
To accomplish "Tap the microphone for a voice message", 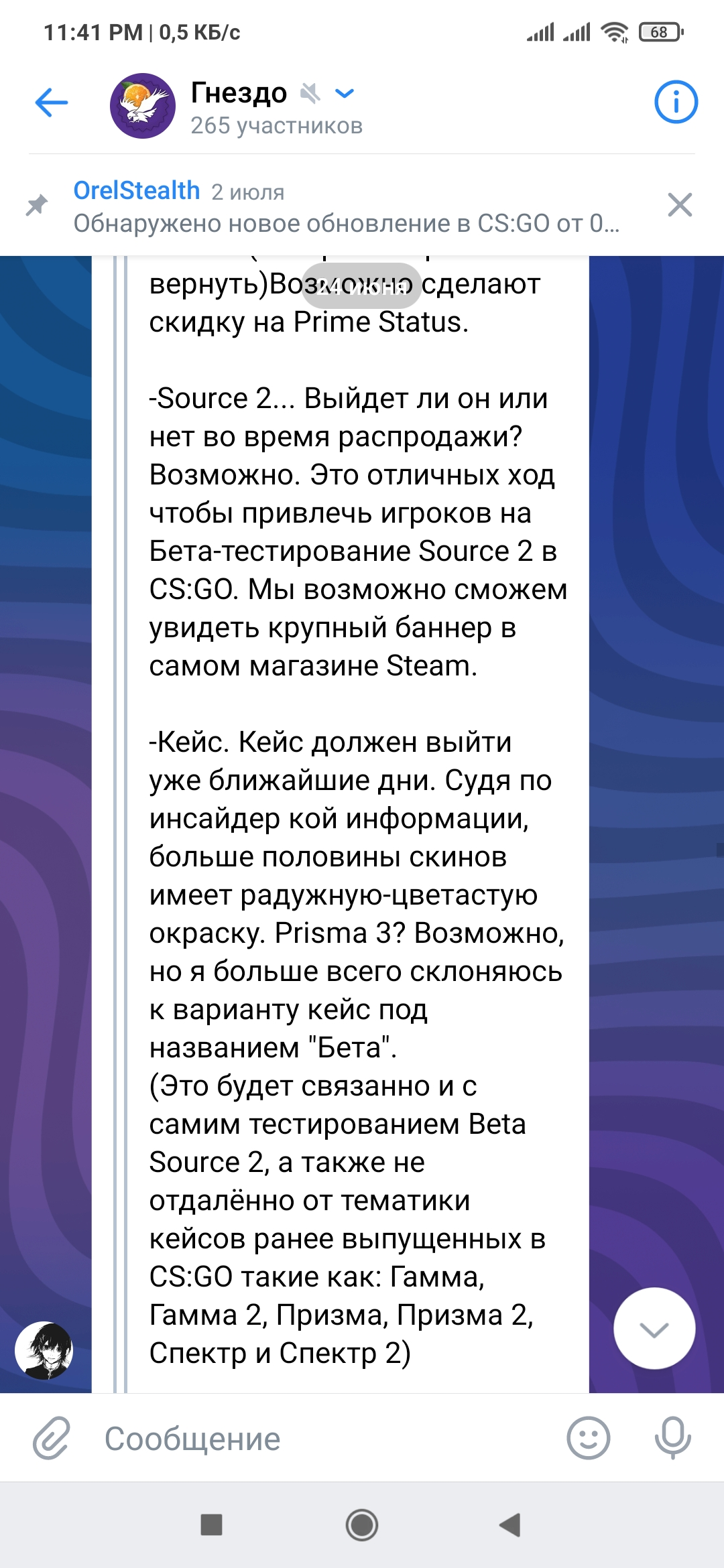I will coord(672,1438).
